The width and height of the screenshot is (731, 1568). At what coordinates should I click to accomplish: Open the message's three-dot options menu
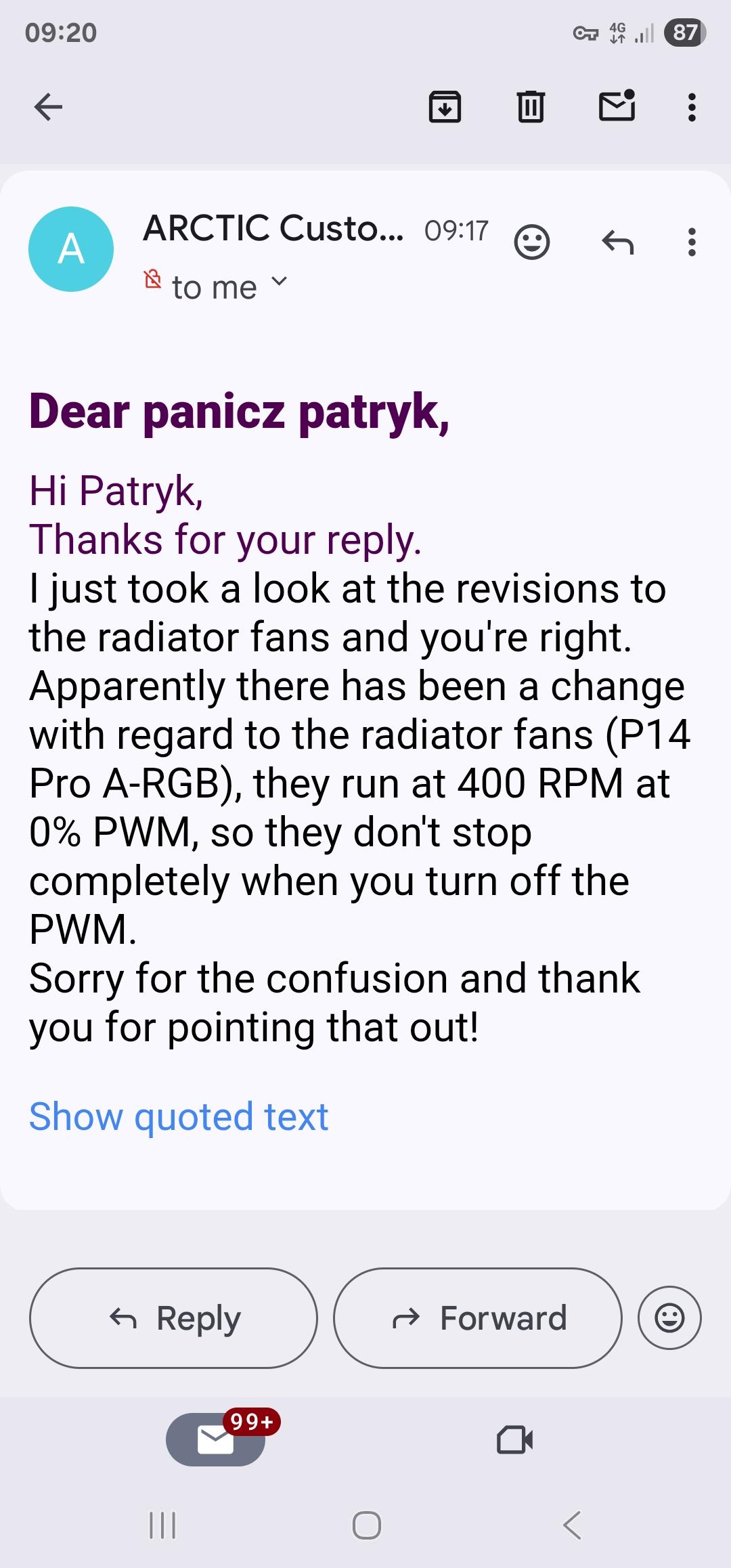[x=691, y=242]
